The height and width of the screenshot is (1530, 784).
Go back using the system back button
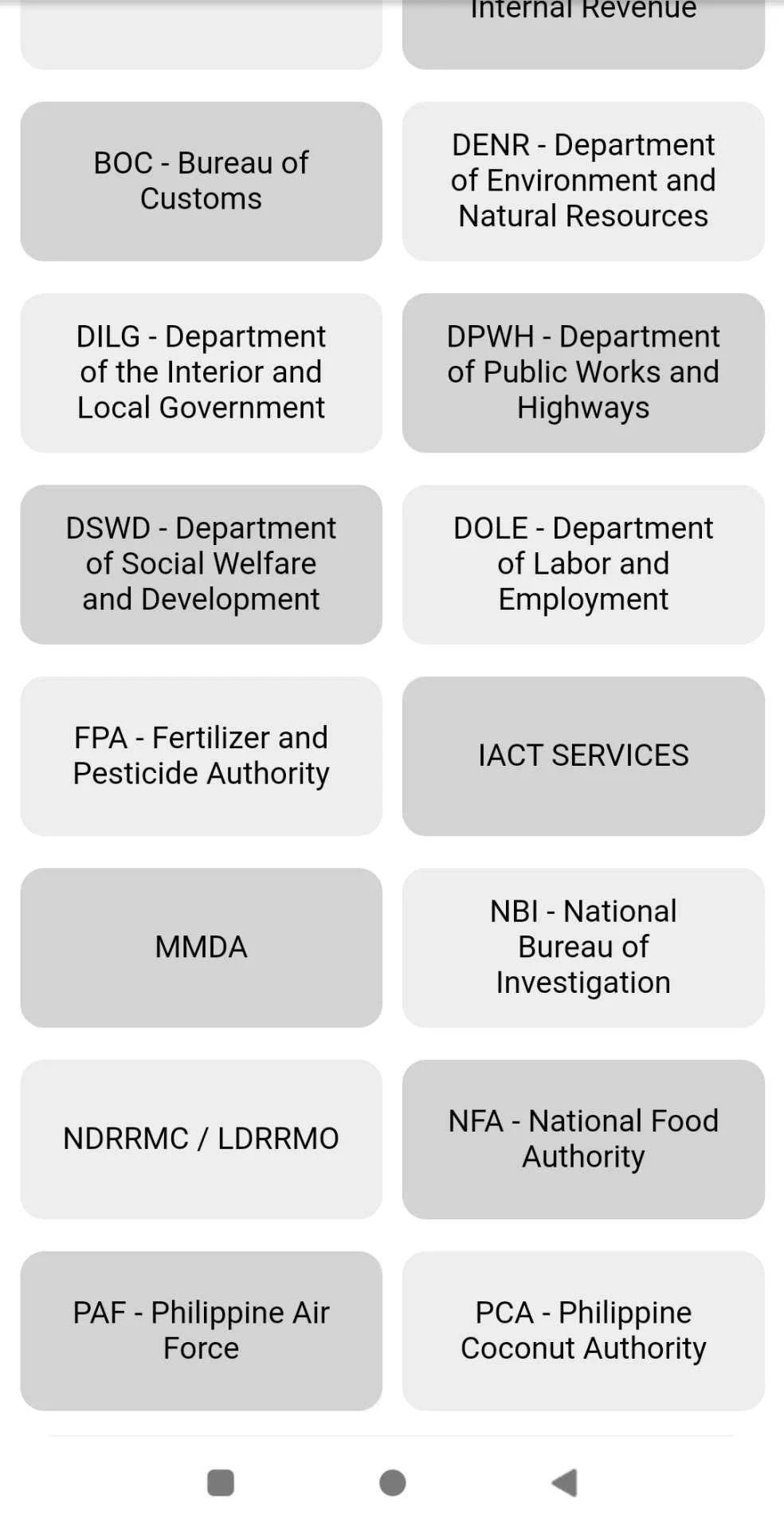pos(564,1483)
